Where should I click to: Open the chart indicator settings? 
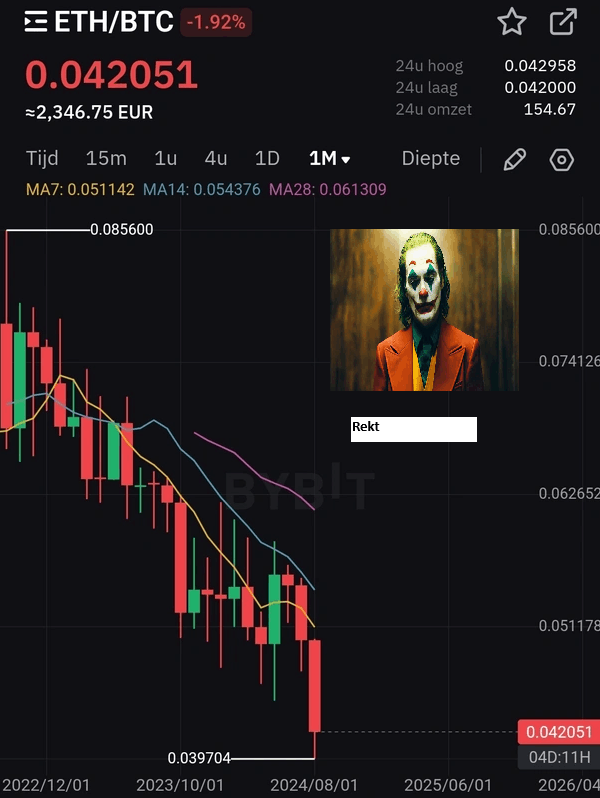click(562, 159)
